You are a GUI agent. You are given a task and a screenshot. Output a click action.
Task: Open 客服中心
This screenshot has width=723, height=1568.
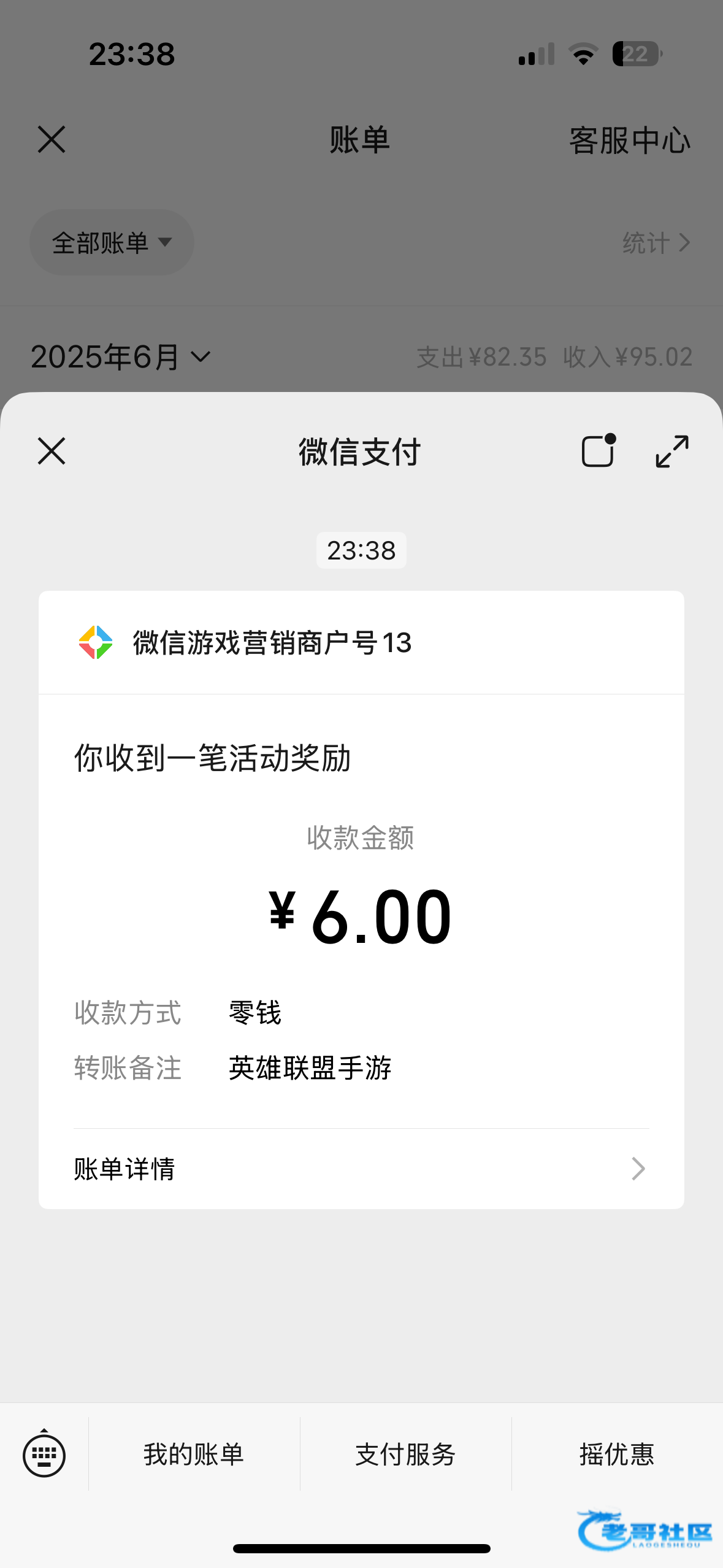(x=630, y=140)
